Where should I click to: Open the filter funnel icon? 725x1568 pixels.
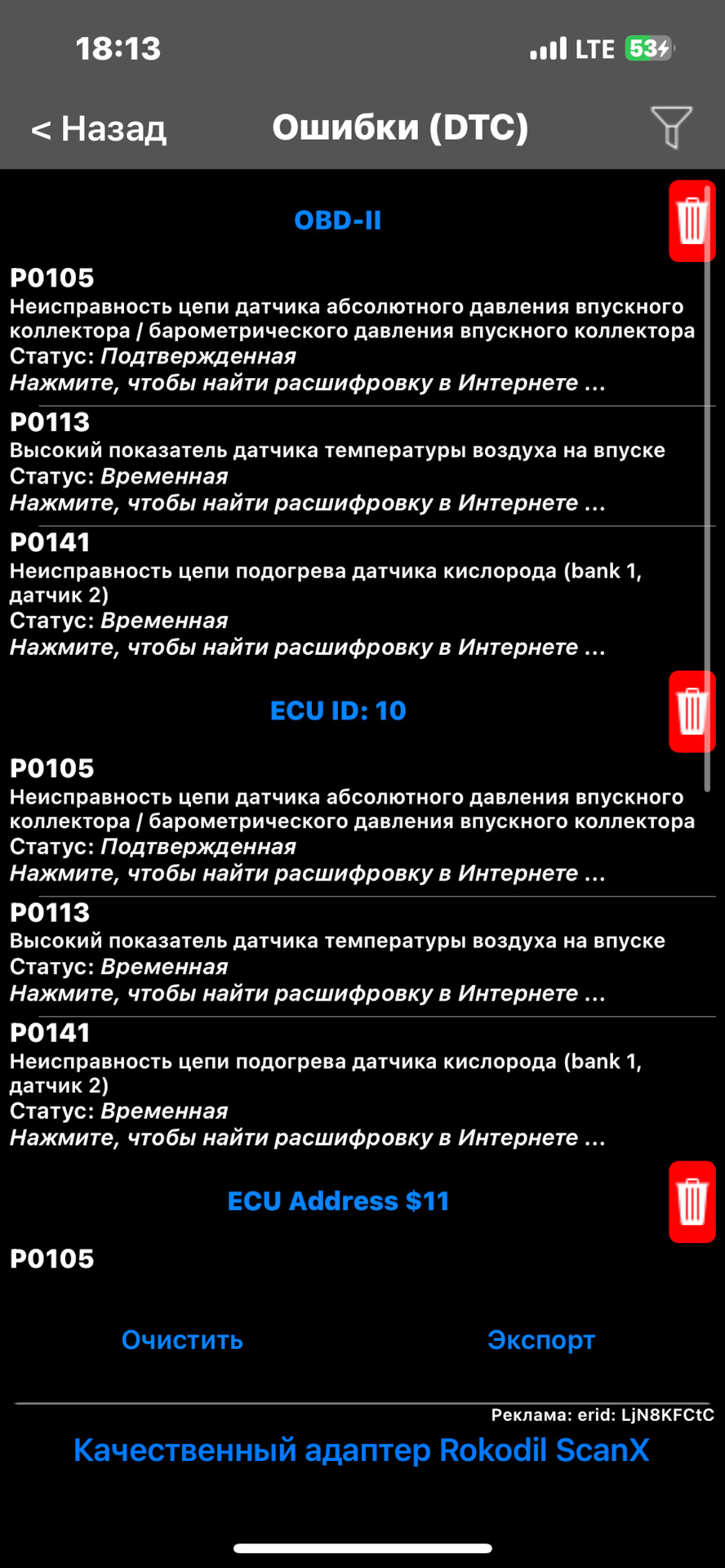[671, 127]
